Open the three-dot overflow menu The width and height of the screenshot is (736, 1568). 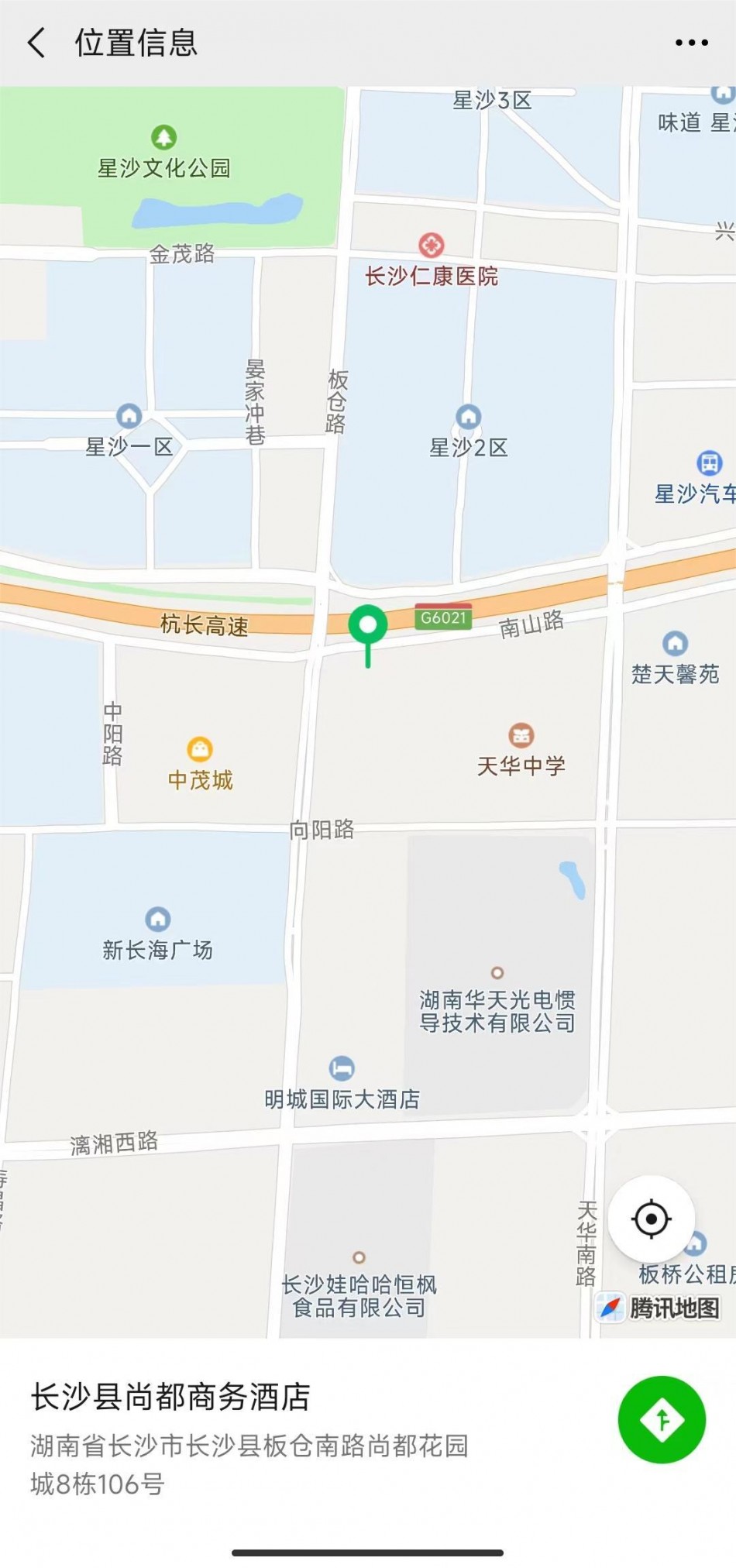(691, 43)
